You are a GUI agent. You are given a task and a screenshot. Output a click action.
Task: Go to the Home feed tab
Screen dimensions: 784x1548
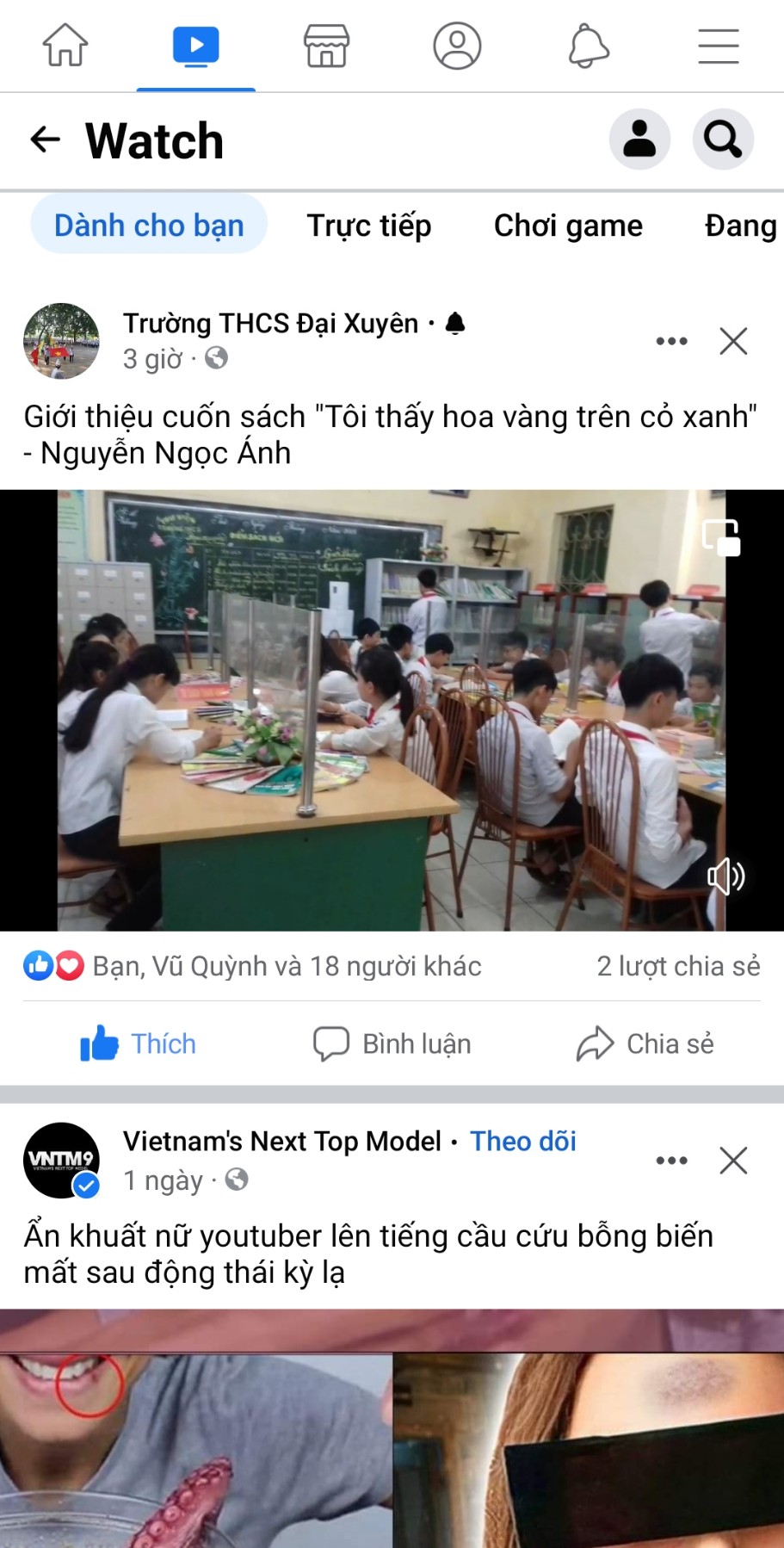[65, 46]
